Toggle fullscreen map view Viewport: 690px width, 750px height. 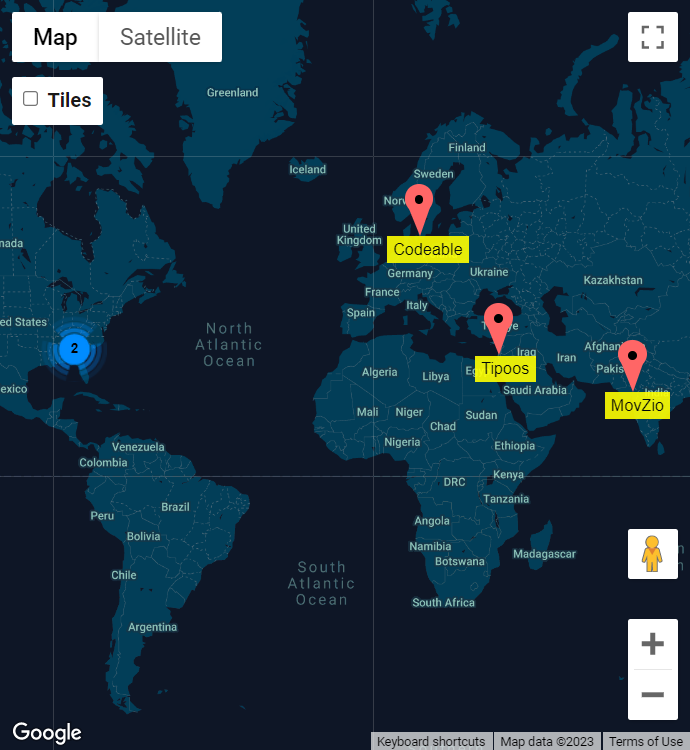tap(652, 38)
